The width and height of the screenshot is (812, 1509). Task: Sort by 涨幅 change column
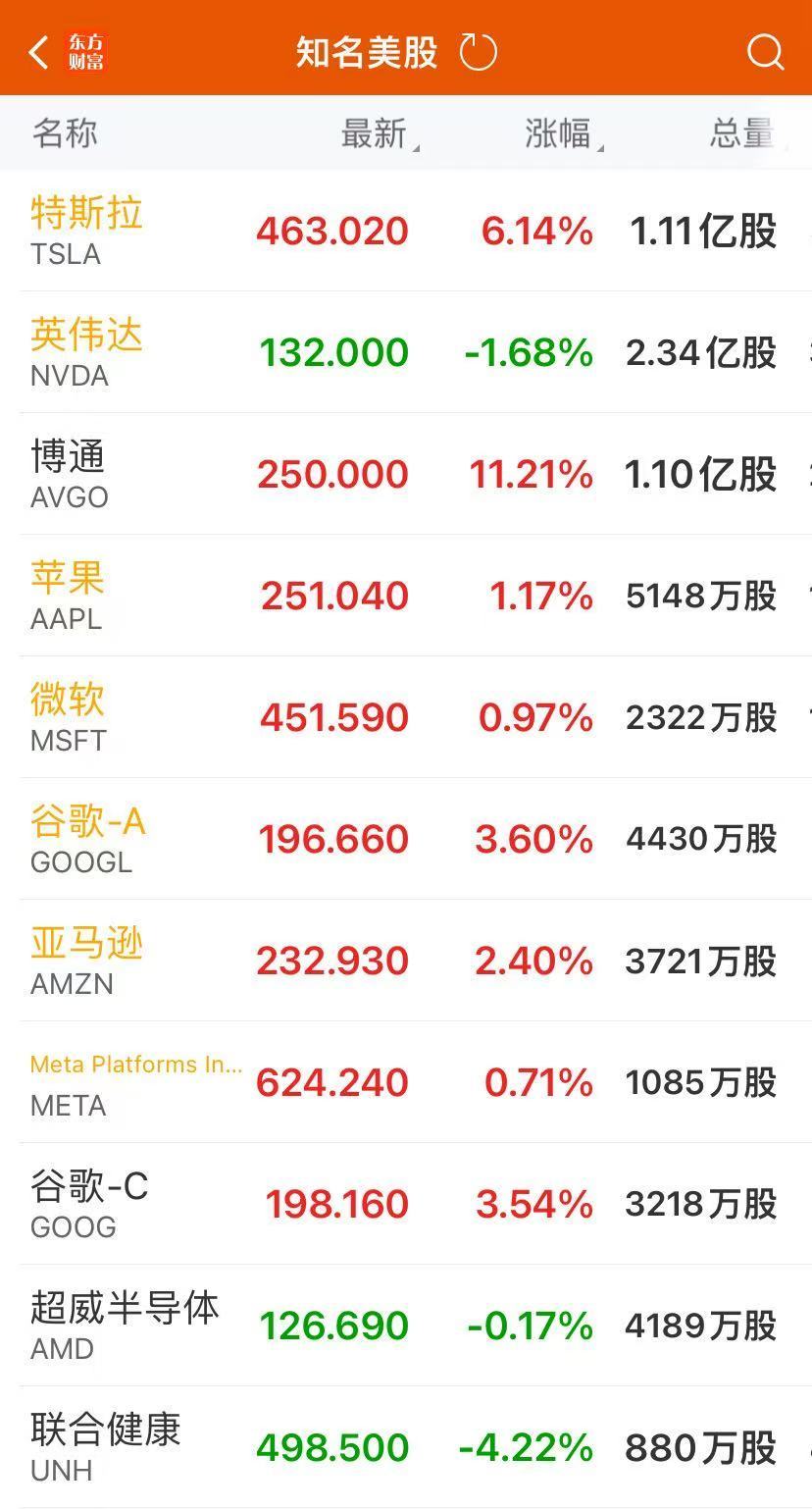tap(563, 134)
